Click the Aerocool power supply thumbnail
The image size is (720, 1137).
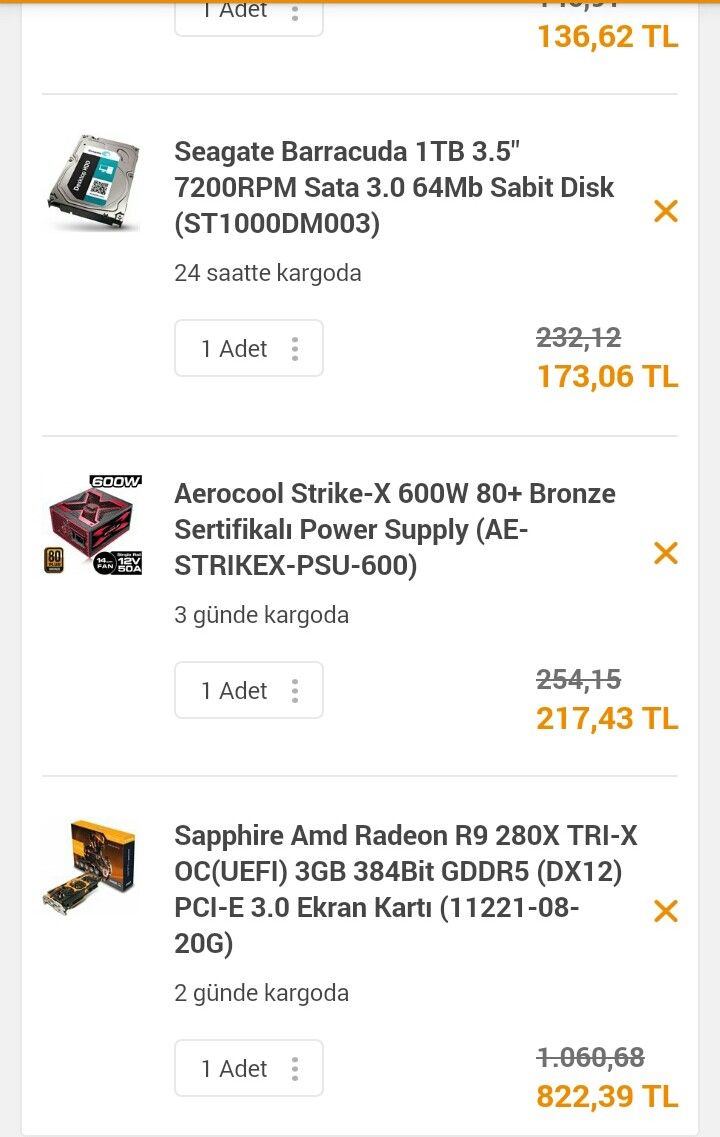click(92, 523)
